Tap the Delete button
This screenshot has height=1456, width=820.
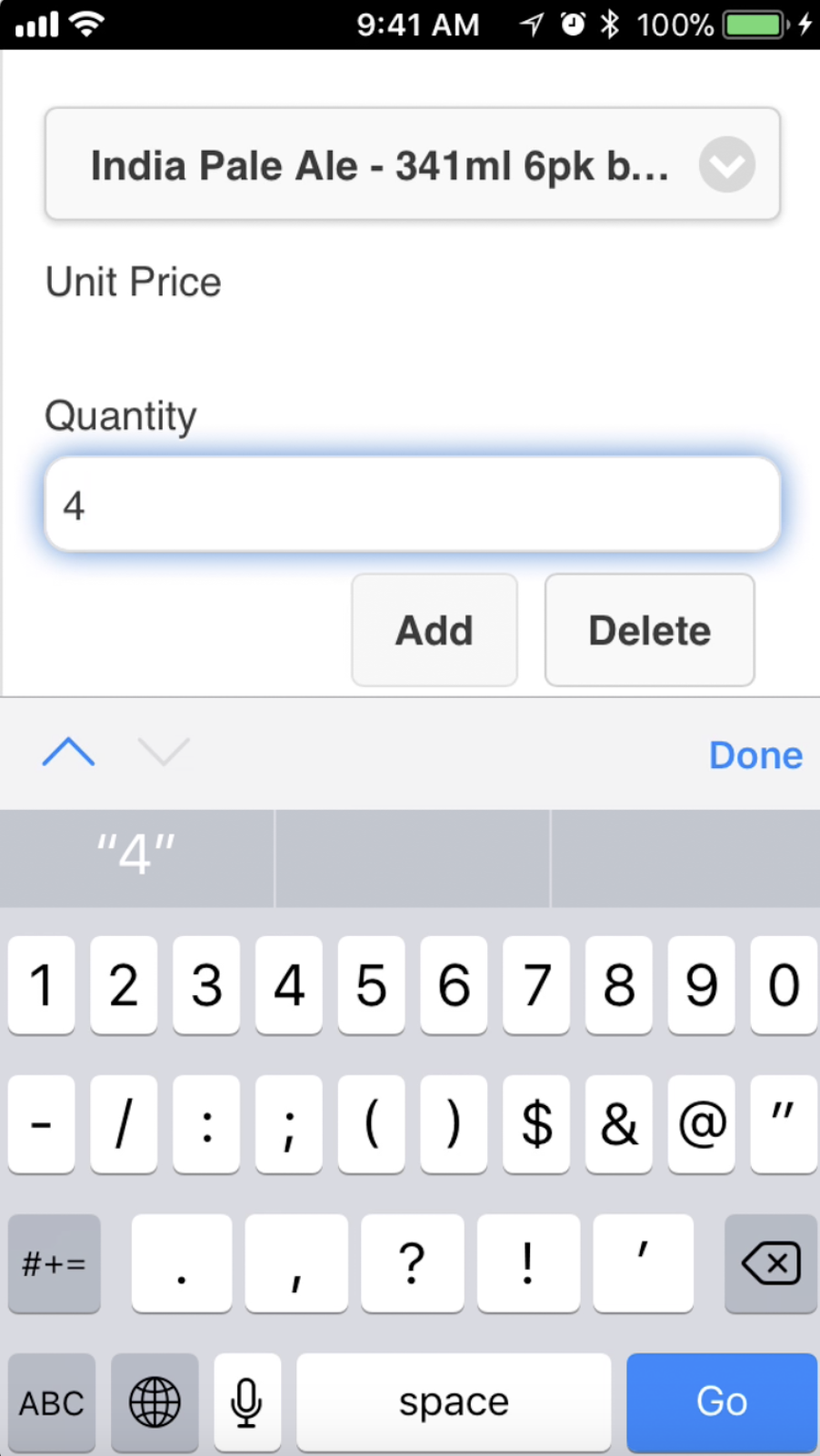pos(649,630)
